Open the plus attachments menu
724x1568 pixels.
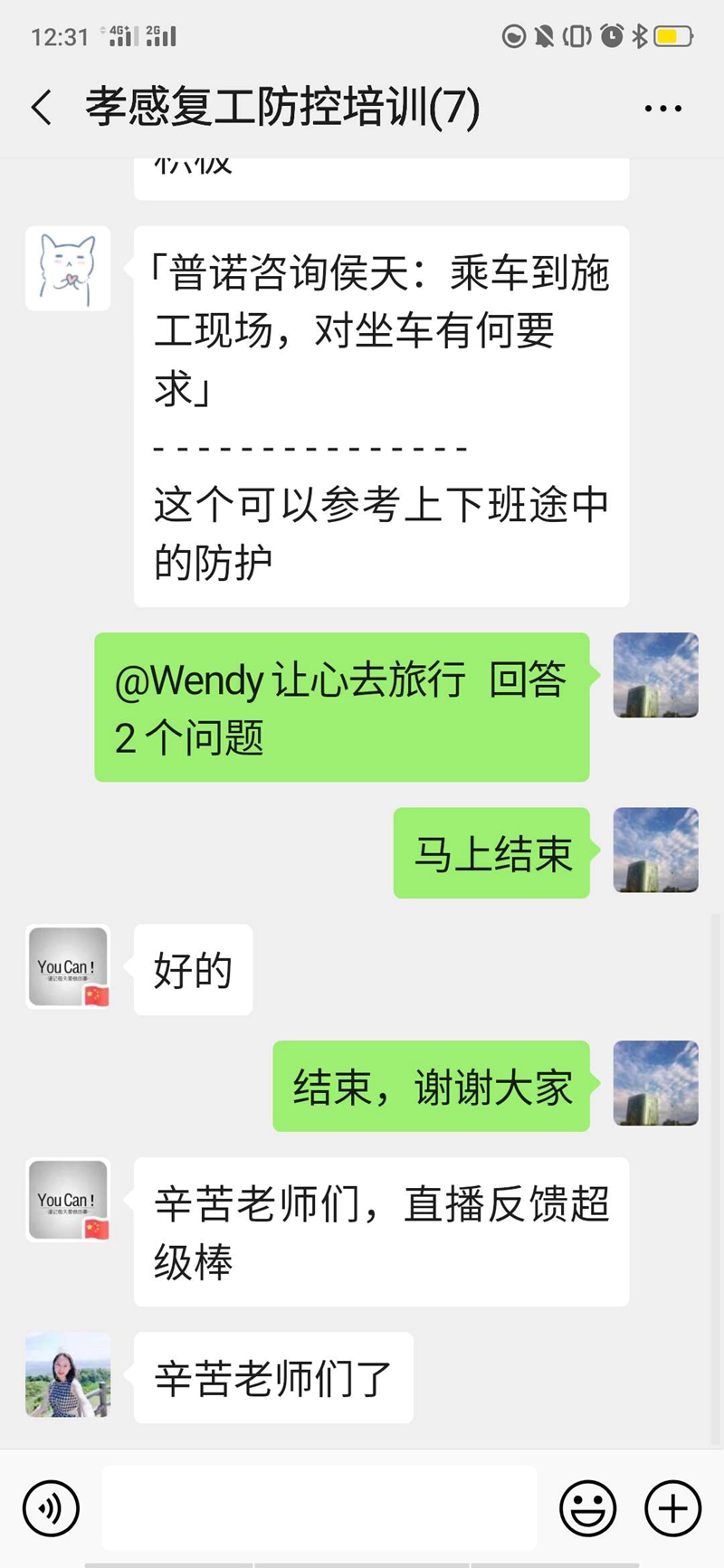(x=672, y=1508)
